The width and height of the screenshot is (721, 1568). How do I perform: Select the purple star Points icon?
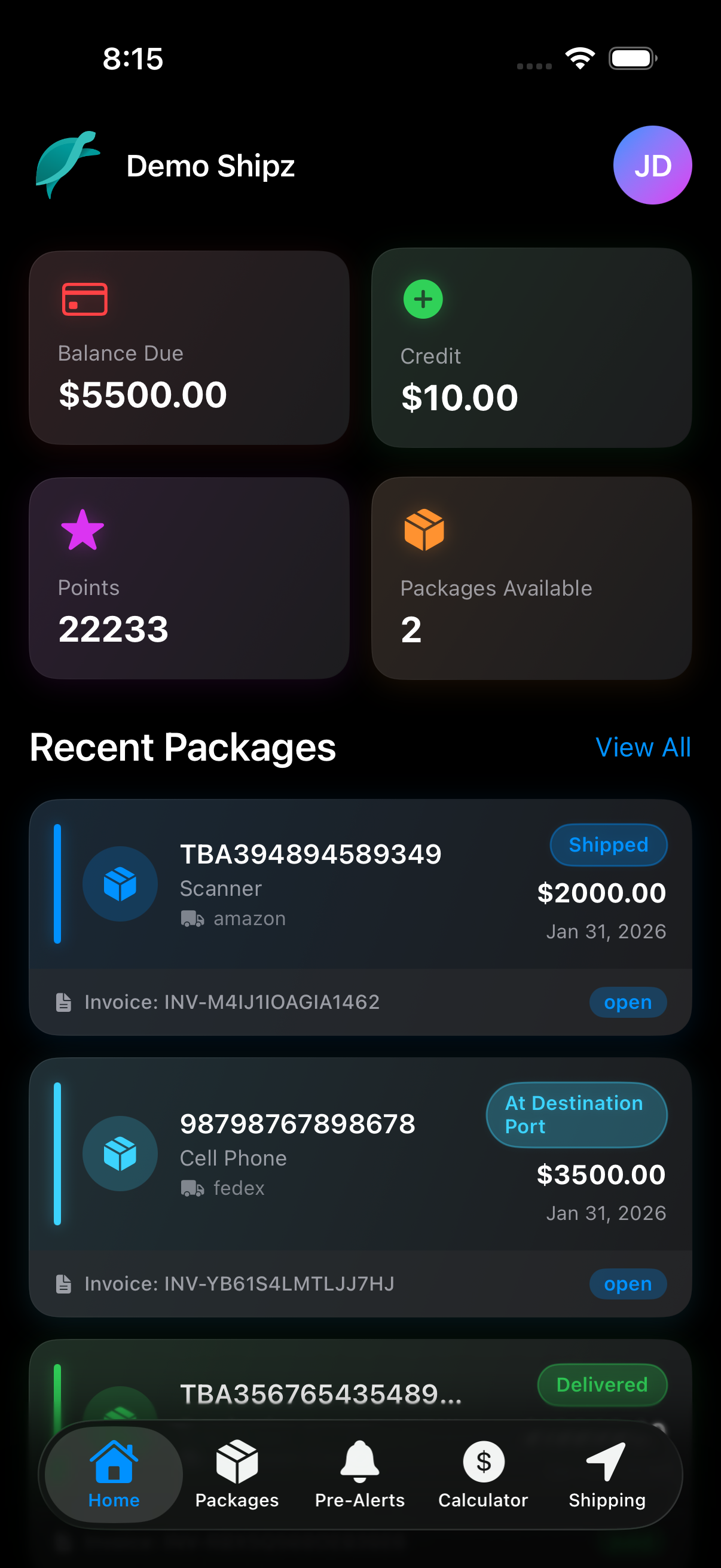click(83, 531)
